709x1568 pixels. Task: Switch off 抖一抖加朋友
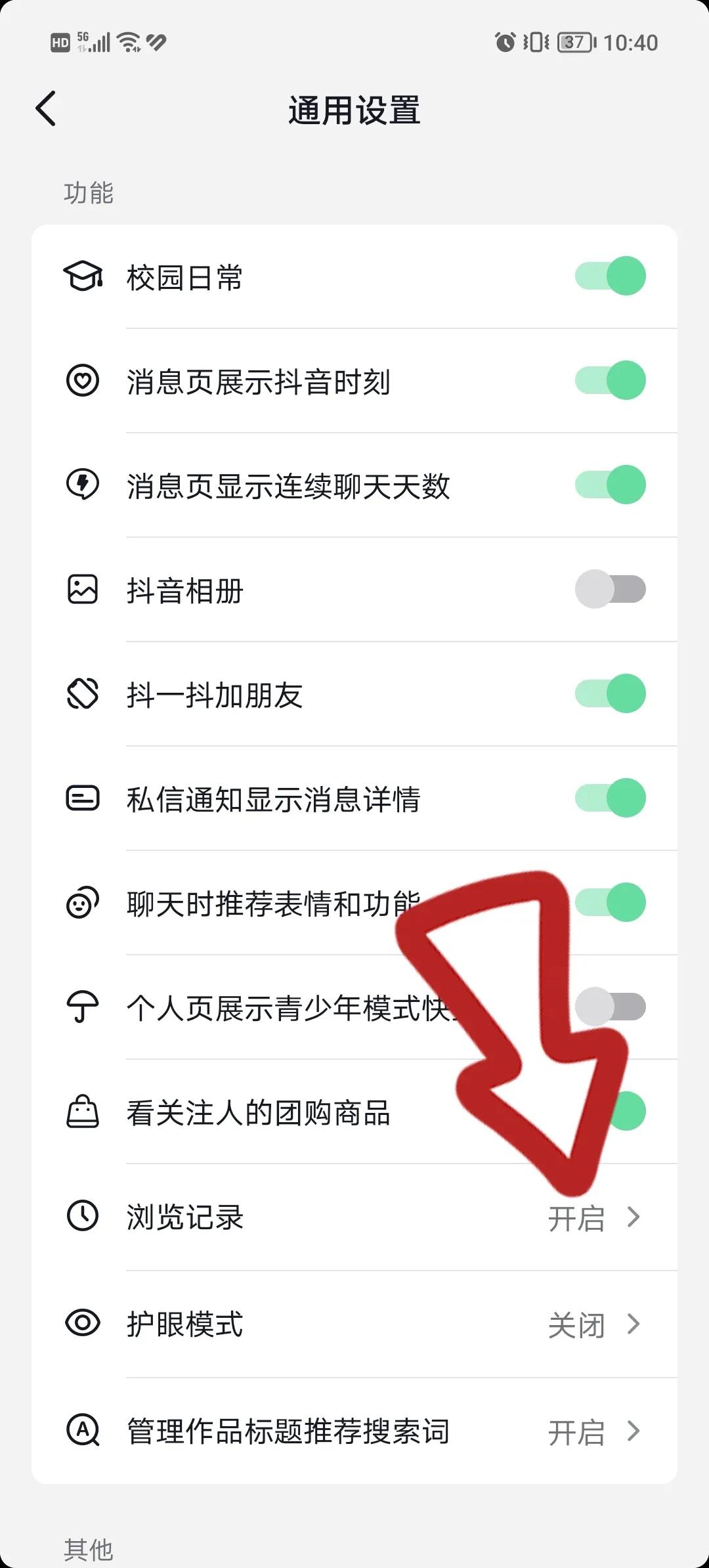[610, 693]
